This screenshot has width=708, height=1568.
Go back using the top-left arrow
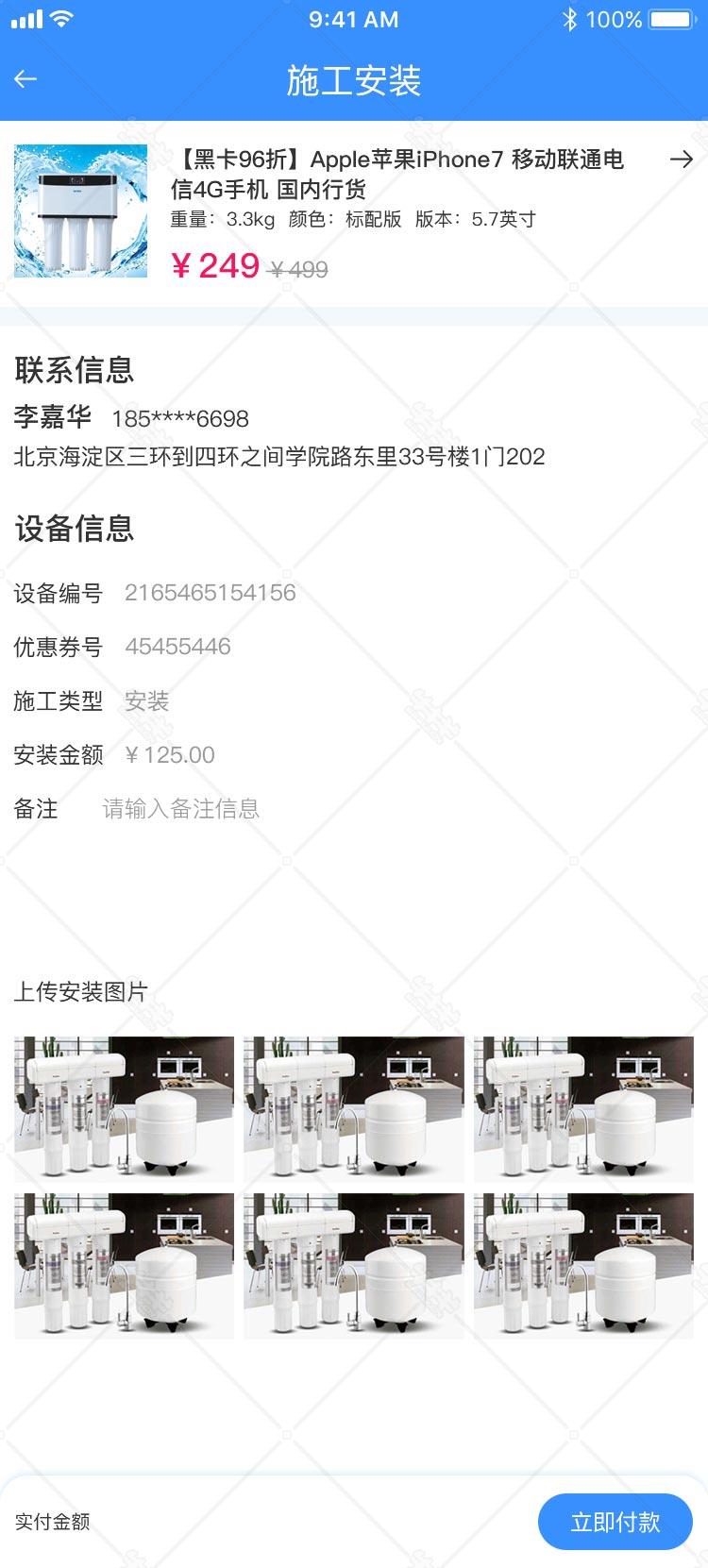[25, 79]
